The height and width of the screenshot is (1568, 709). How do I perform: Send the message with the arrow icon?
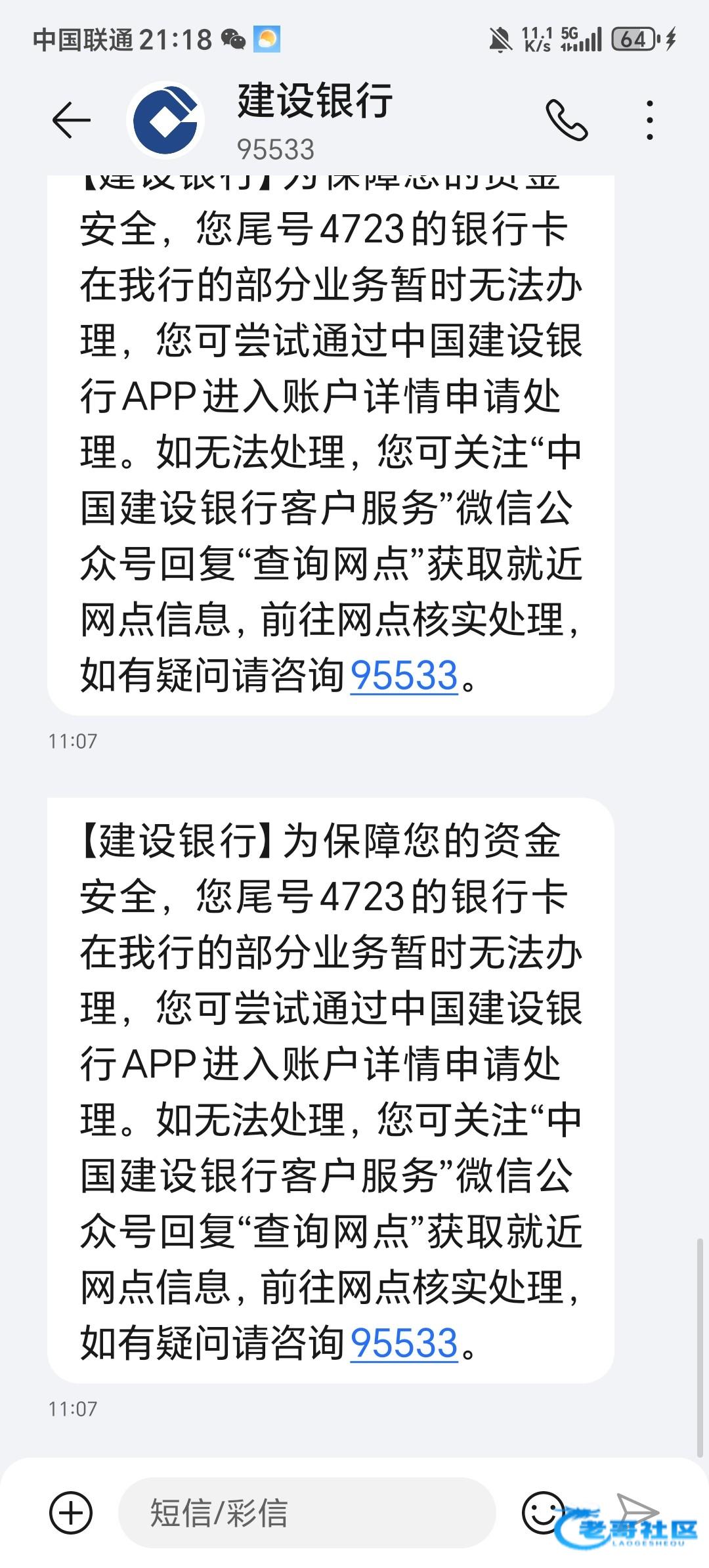635,1510
